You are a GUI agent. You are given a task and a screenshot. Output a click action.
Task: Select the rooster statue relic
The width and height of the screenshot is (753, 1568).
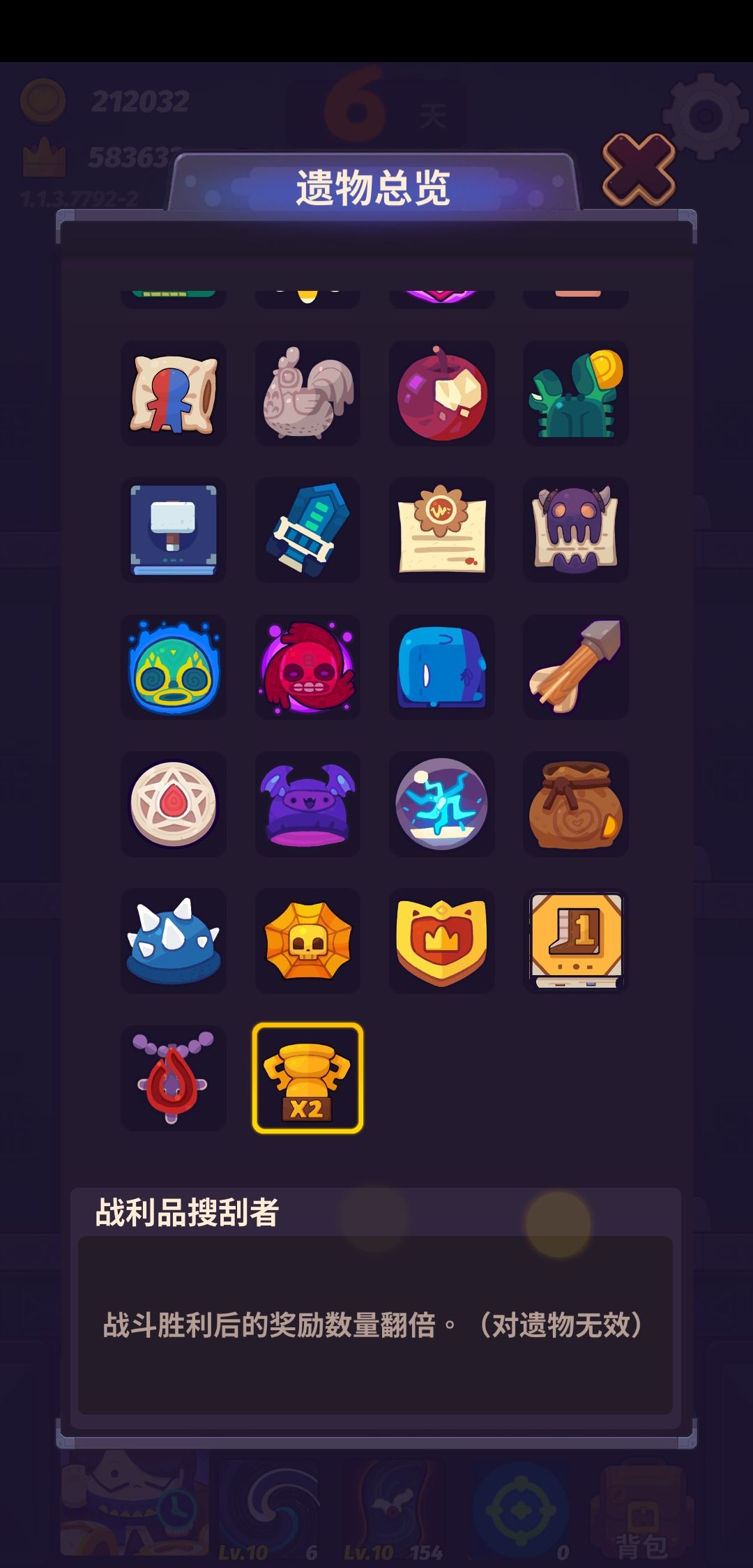tap(307, 394)
